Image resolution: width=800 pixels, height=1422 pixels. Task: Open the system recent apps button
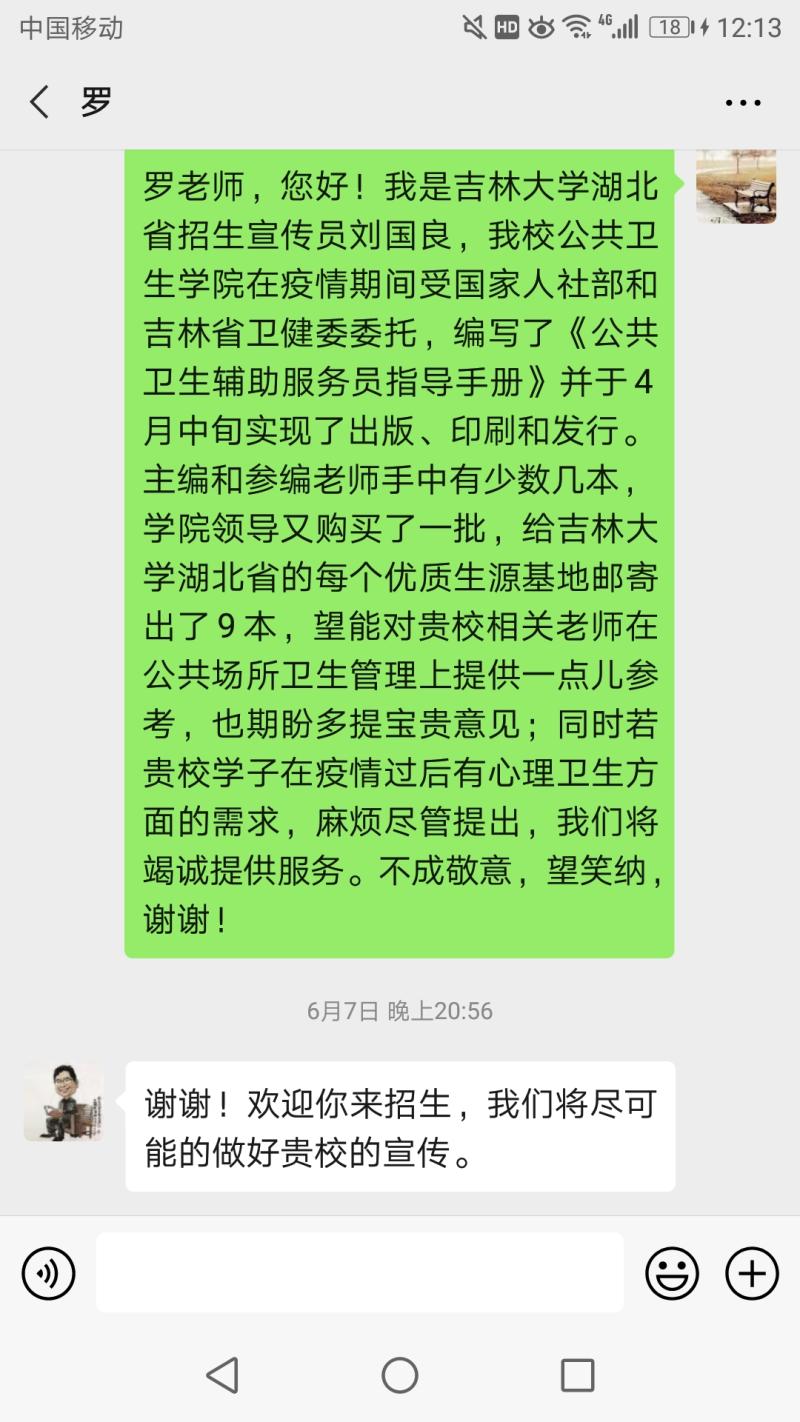(x=577, y=1375)
